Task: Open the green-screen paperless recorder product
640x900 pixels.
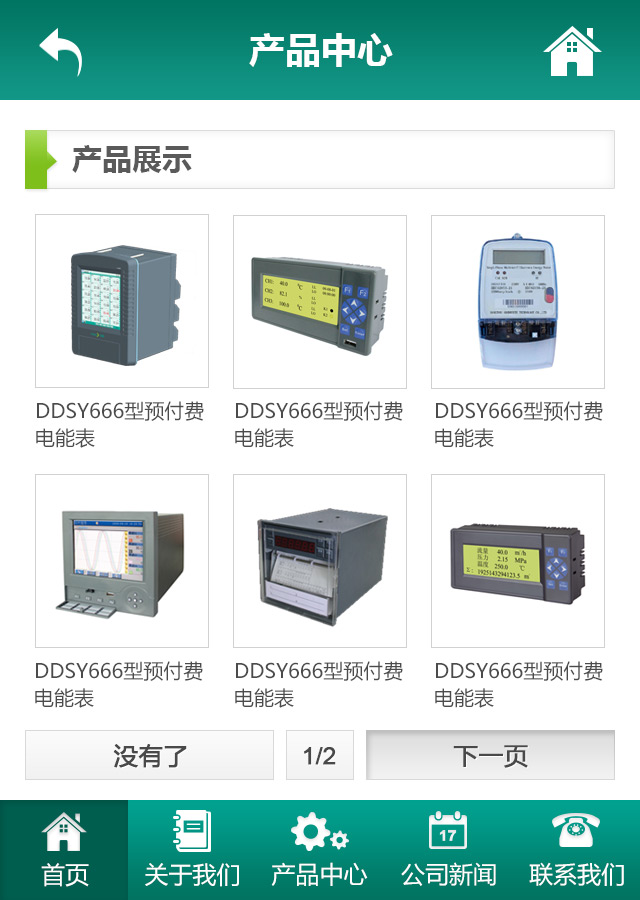Action: tap(122, 301)
